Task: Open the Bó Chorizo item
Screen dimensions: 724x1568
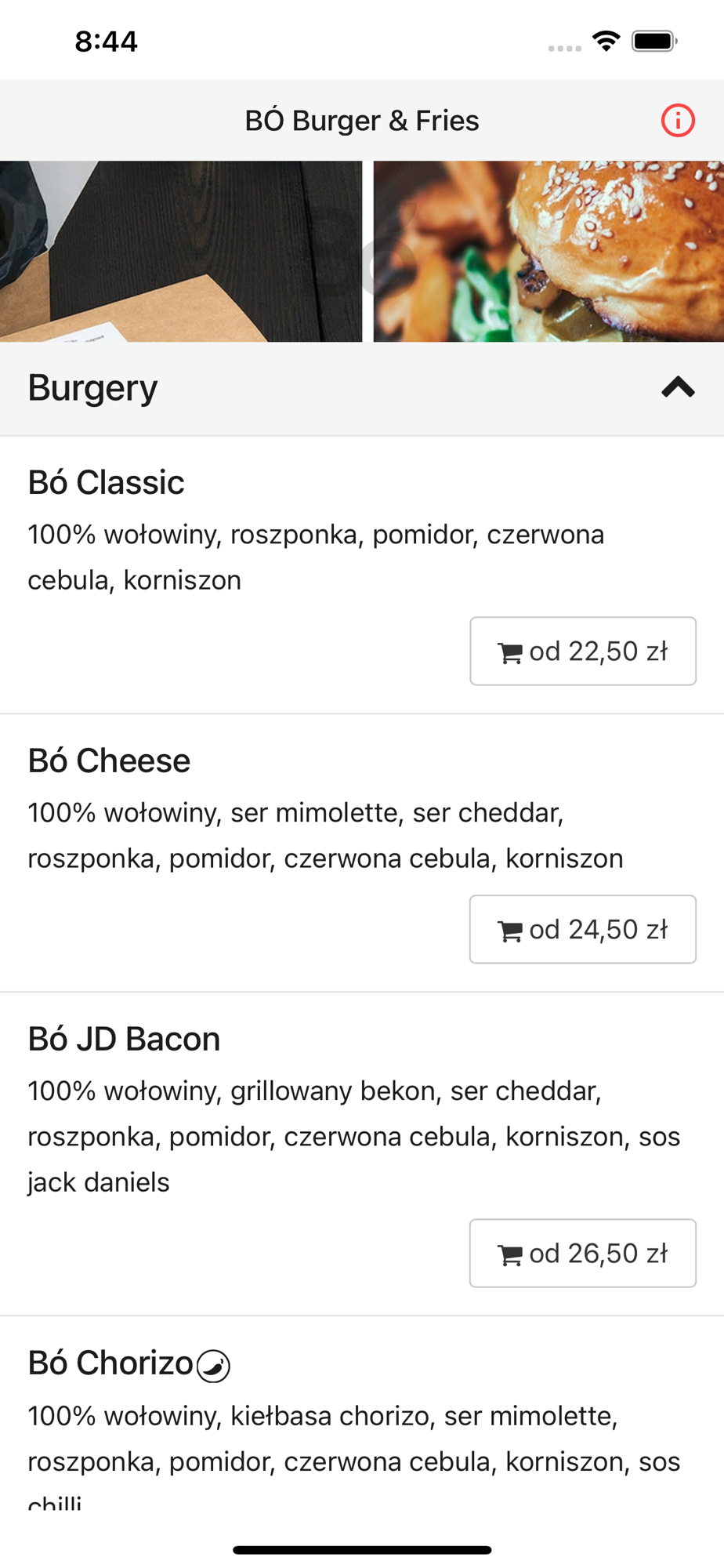Action: point(110,1363)
